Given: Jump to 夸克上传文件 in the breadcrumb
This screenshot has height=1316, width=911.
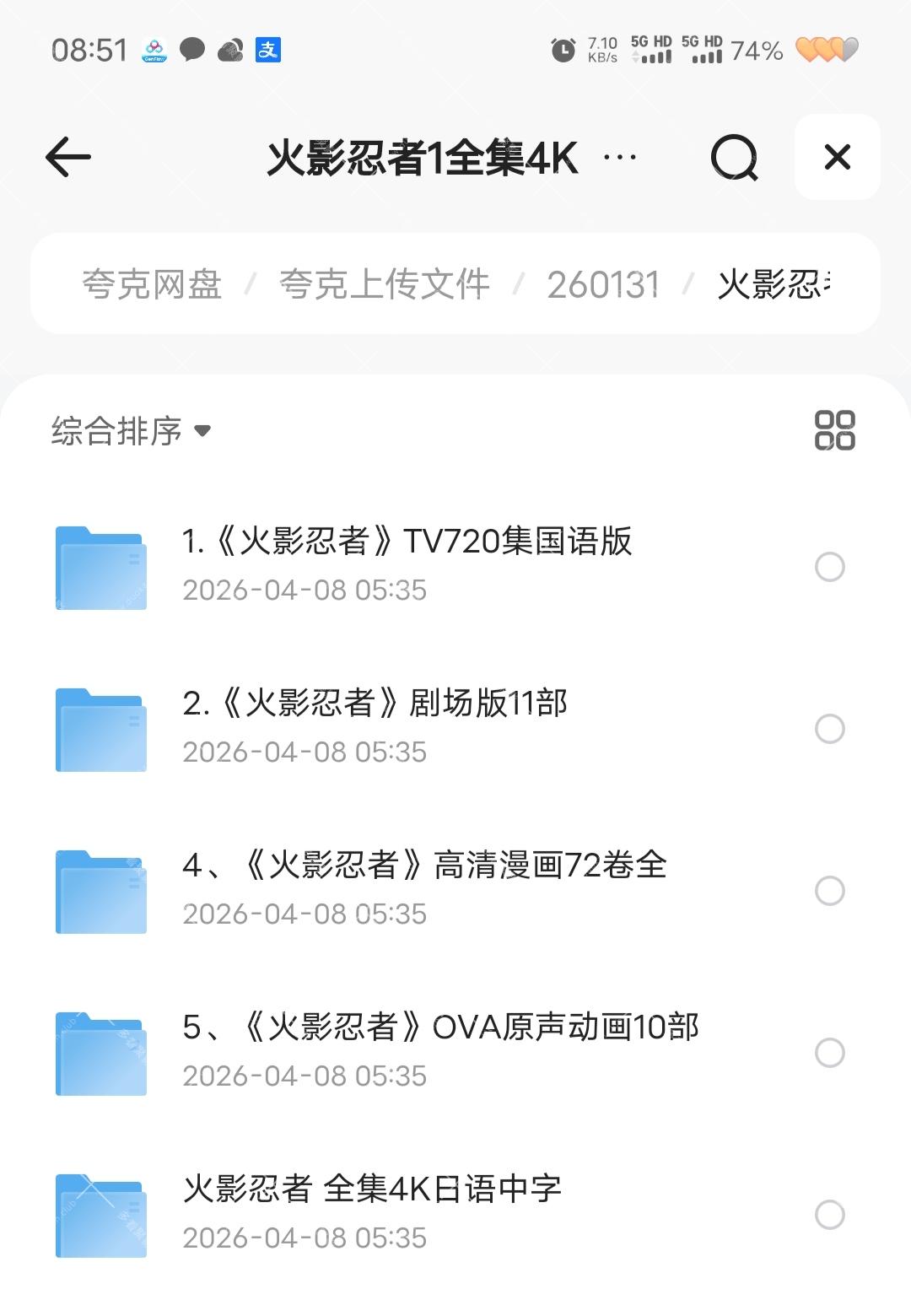Looking at the screenshot, I should pyautogui.click(x=385, y=284).
